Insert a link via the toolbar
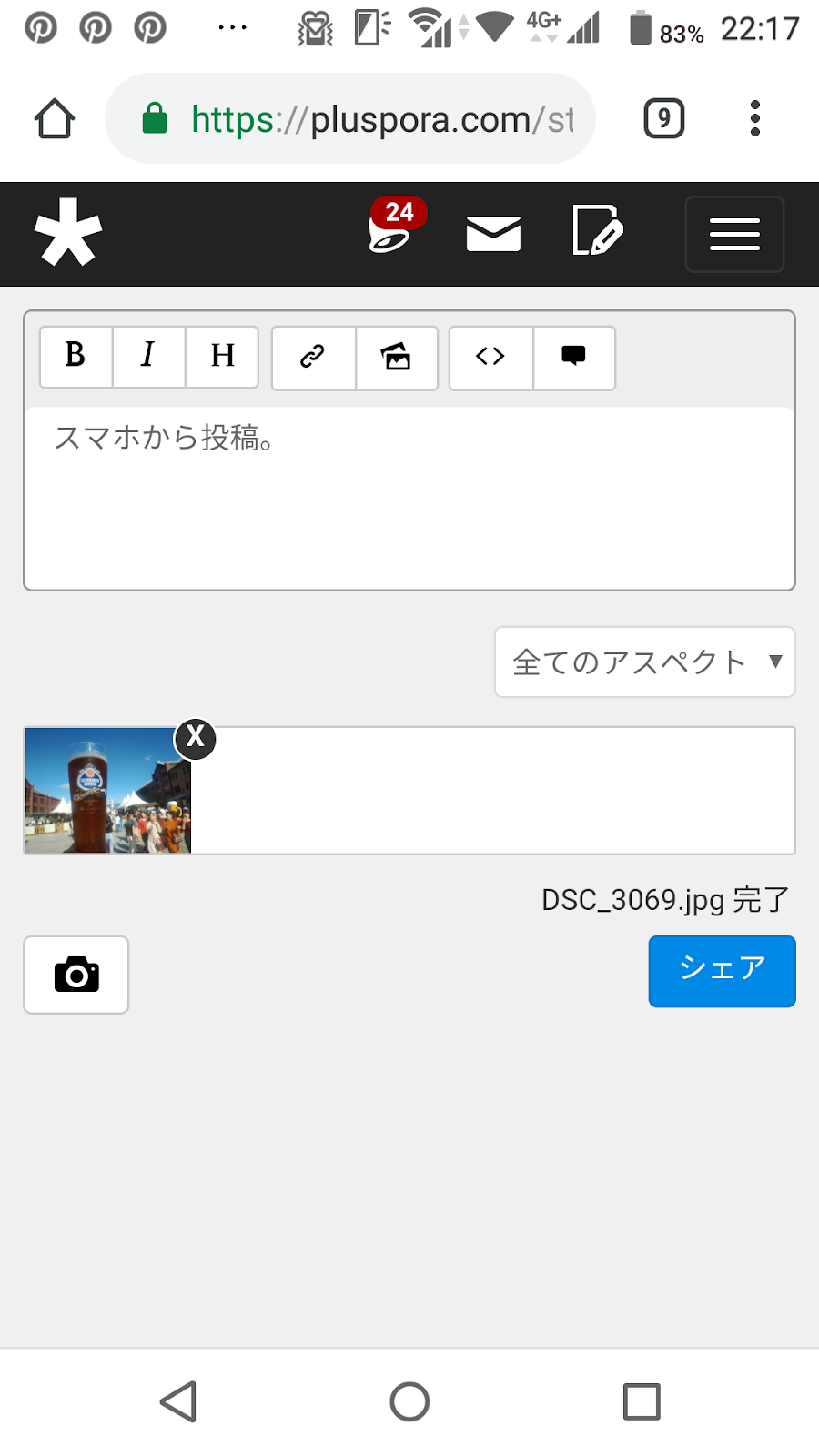Screen dimensions: 819x1456 313,357
